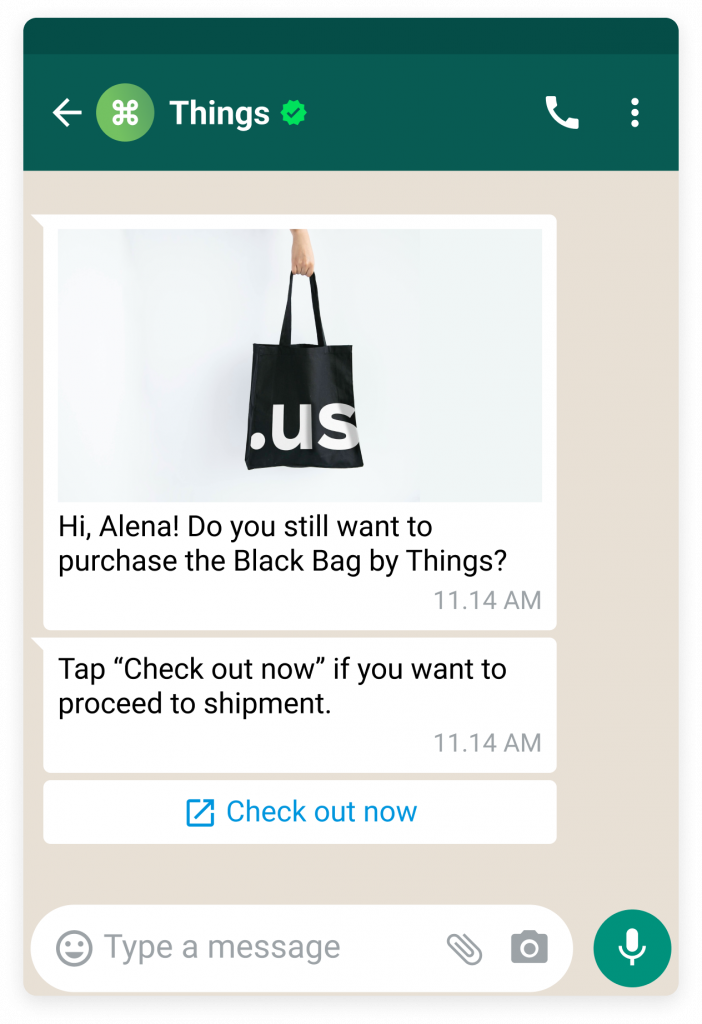Open the three-dot overflow menu
Viewport: 702px width, 1024px height.
tap(635, 113)
